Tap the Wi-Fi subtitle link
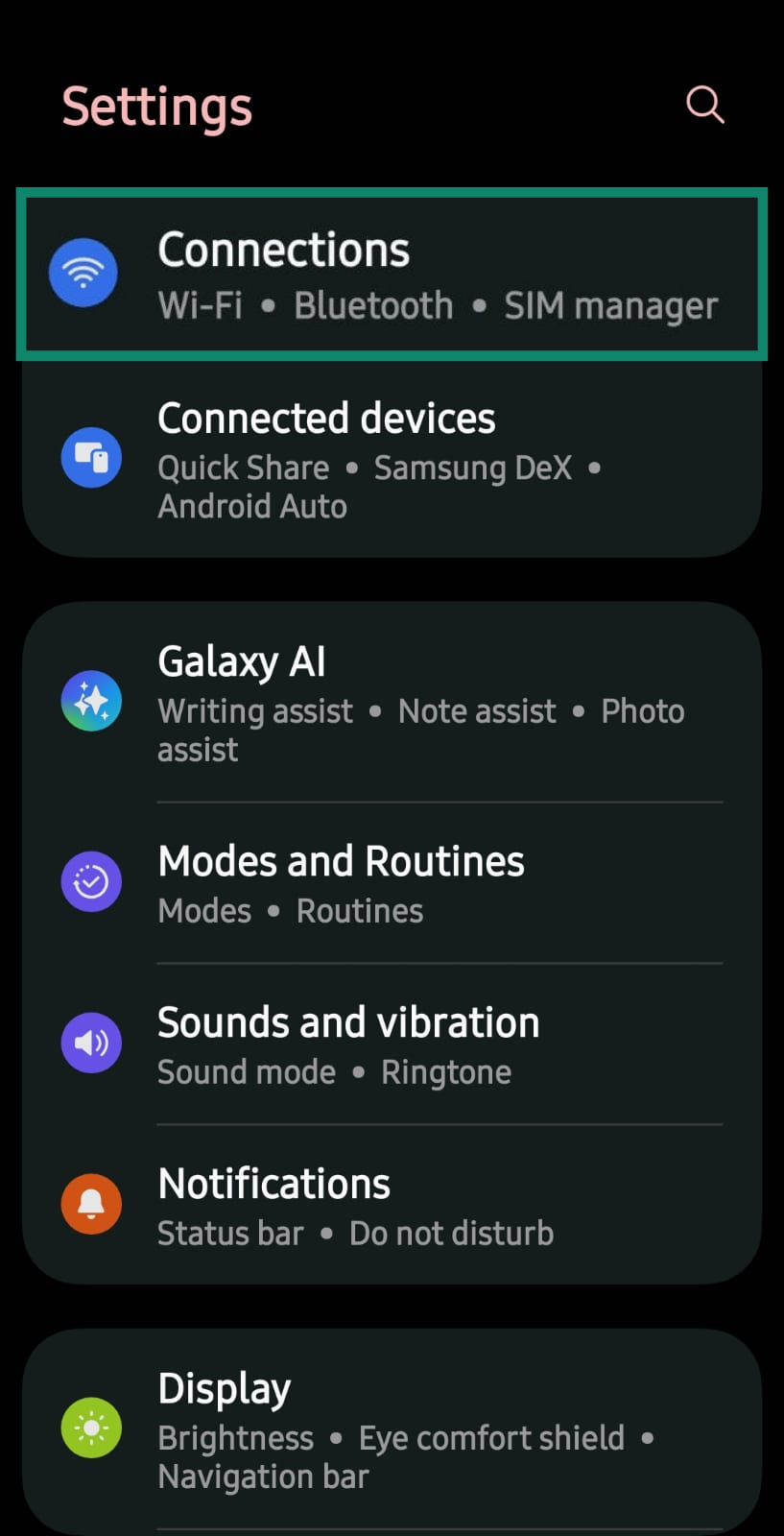Image resolution: width=784 pixels, height=1536 pixels. click(x=200, y=305)
